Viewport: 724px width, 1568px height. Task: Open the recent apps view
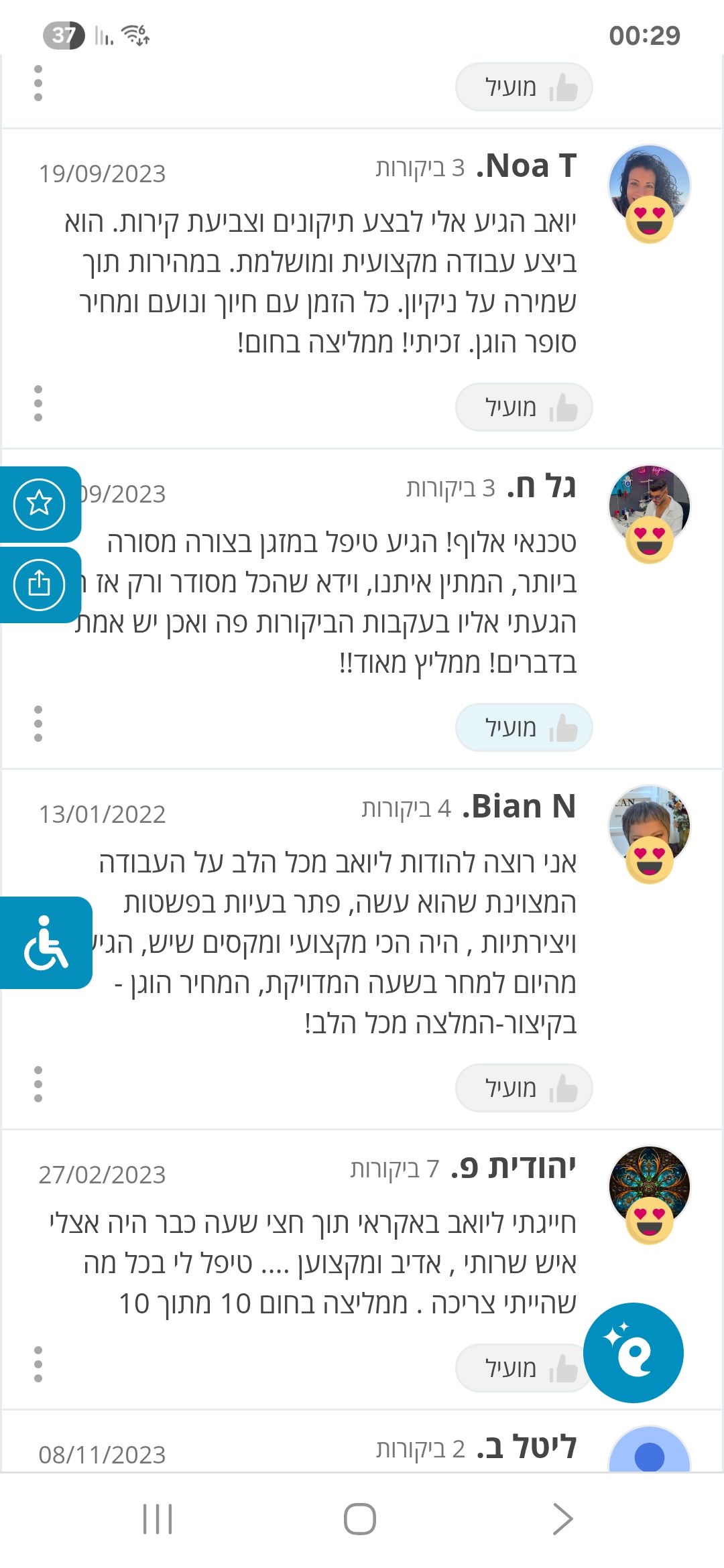[x=158, y=1518]
